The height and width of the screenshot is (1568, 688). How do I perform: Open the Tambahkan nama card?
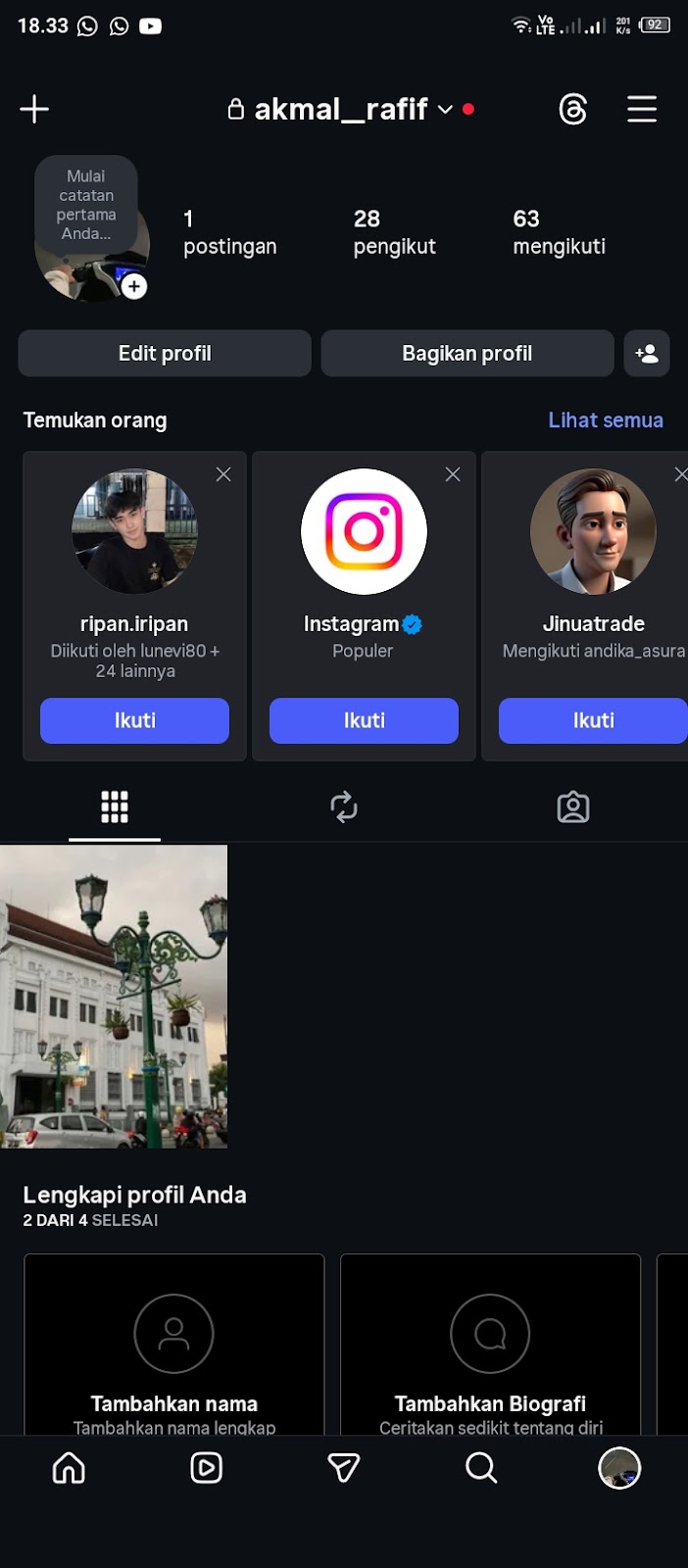[173, 1352]
